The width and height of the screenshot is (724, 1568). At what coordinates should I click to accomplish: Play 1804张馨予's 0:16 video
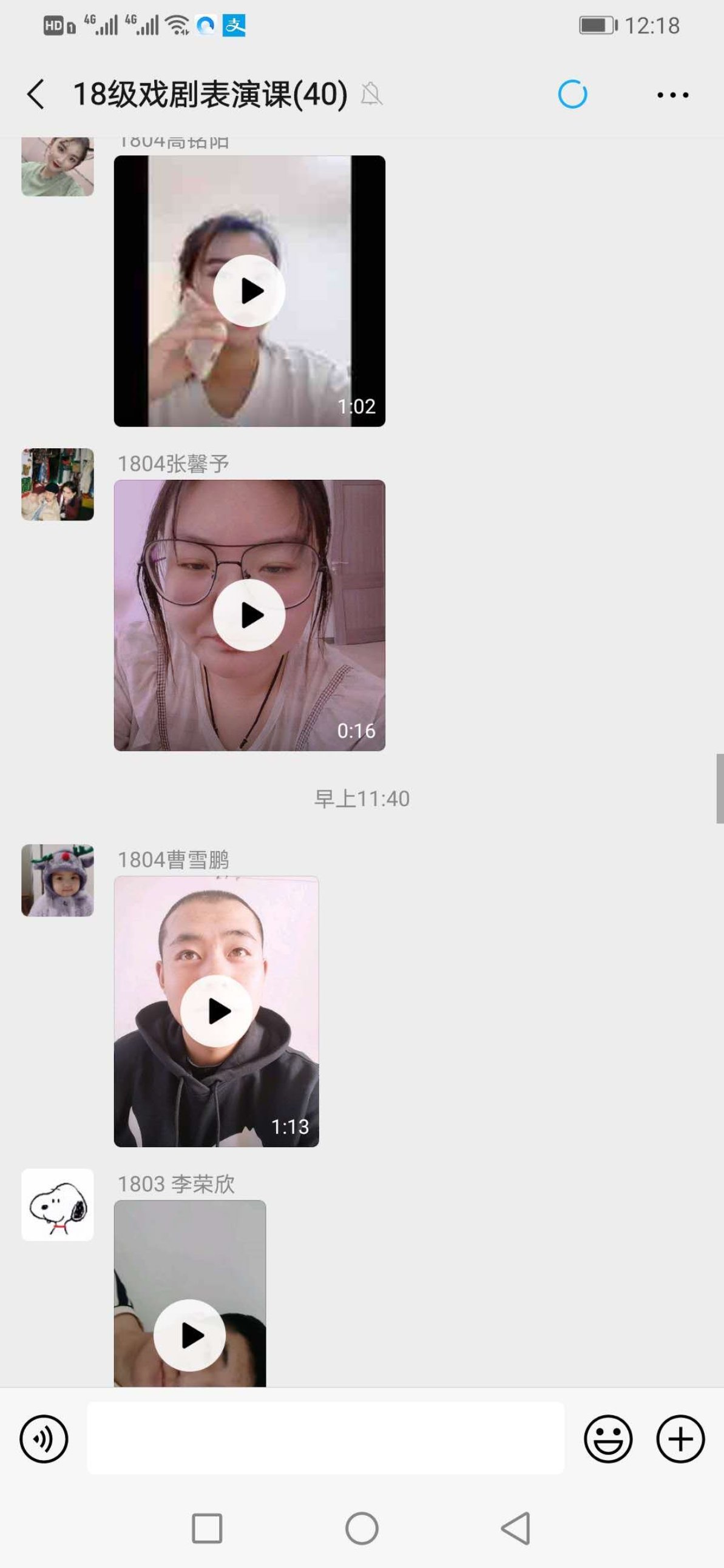[249, 616]
